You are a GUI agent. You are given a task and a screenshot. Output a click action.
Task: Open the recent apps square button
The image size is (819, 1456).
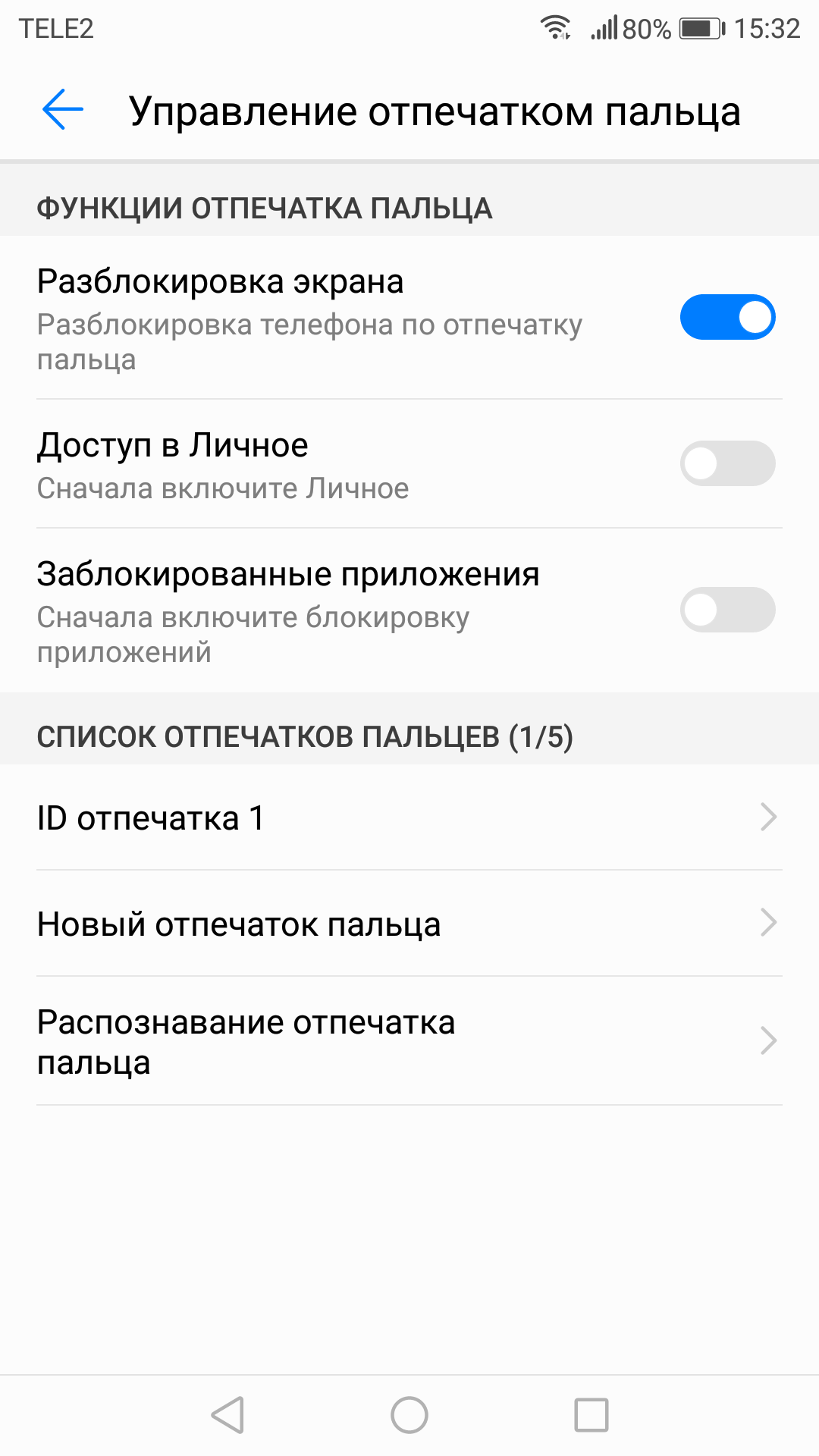point(591,1415)
